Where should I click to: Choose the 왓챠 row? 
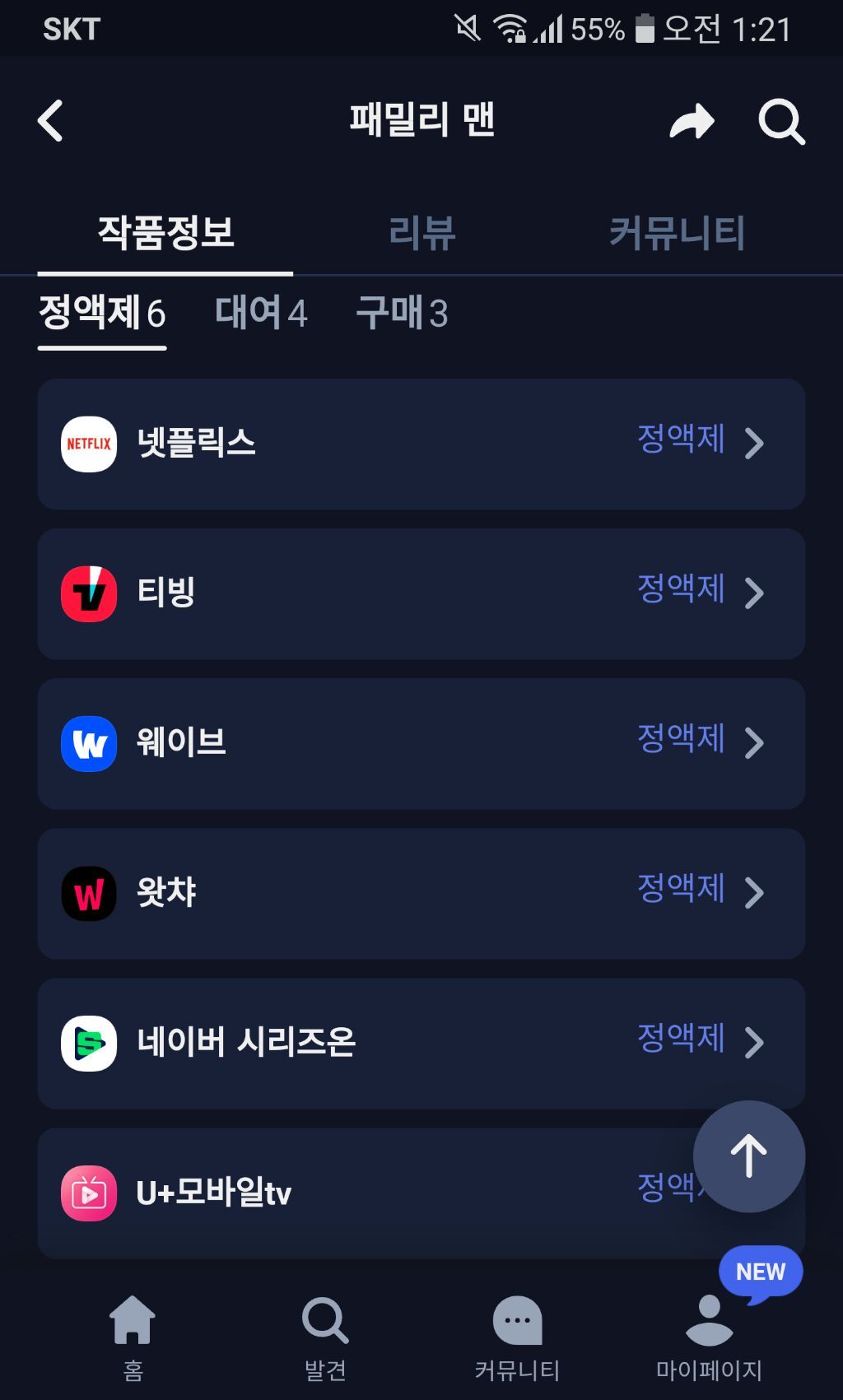pos(421,893)
